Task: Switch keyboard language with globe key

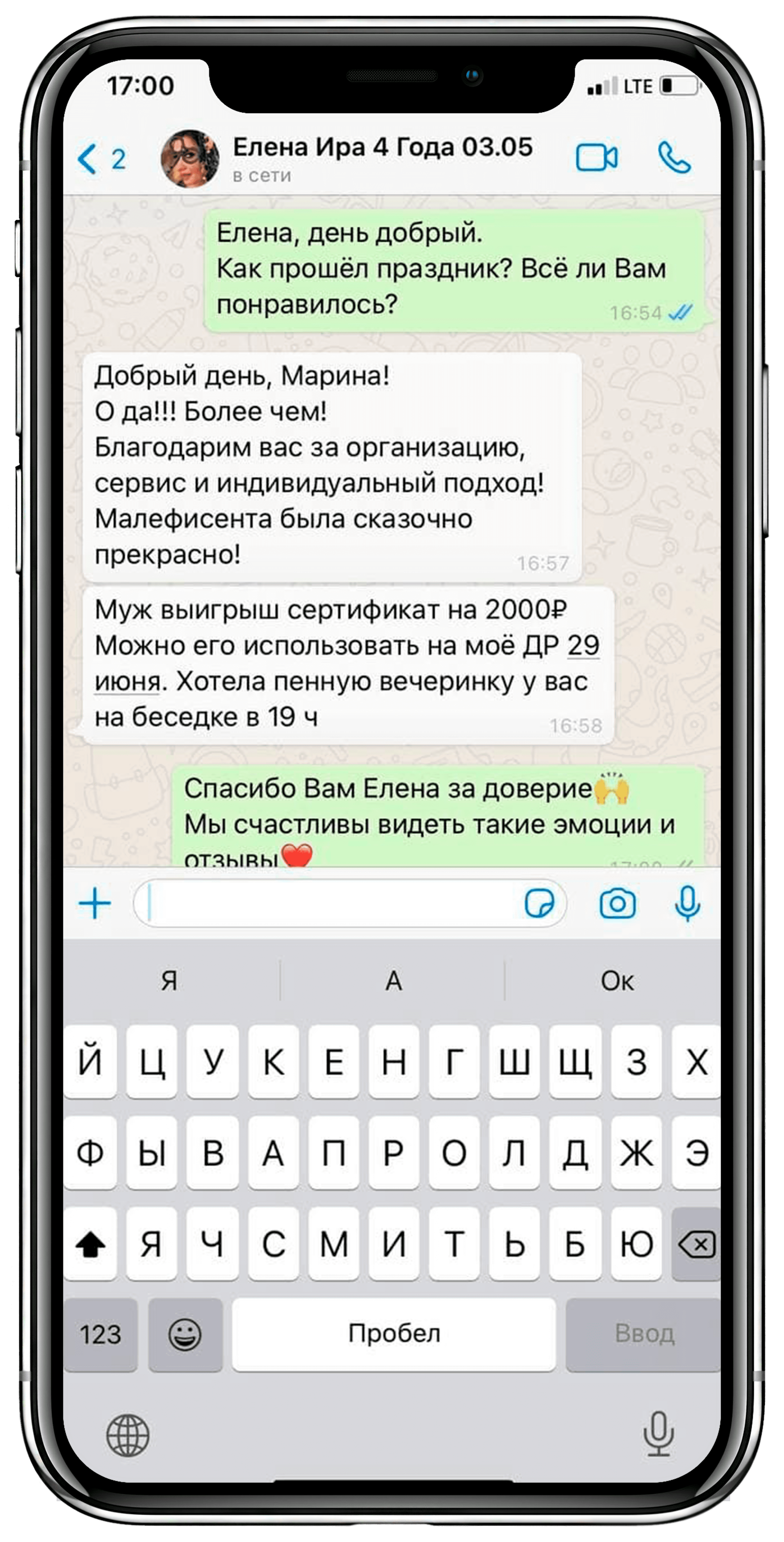Action: click(x=127, y=1435)
